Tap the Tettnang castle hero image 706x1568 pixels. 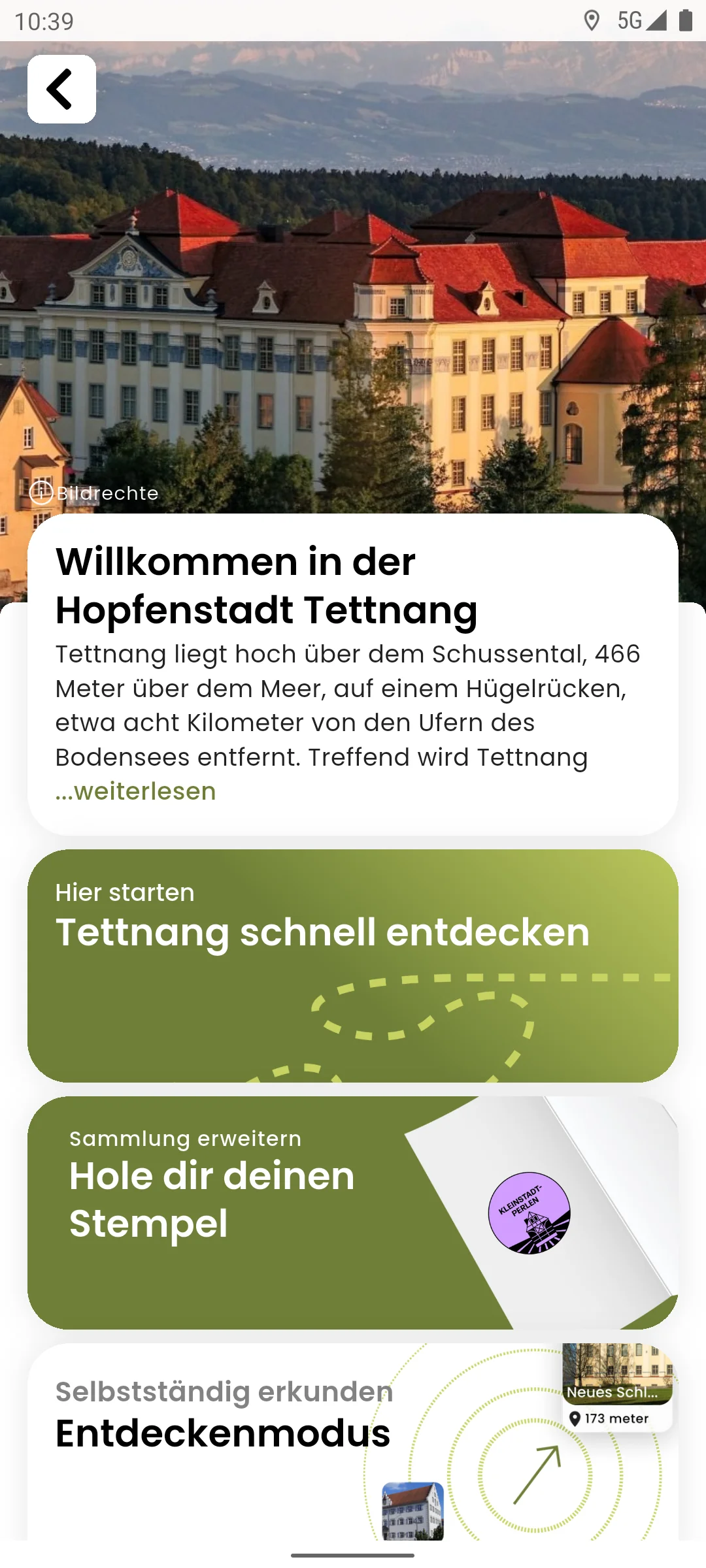[x=353, y=294]
